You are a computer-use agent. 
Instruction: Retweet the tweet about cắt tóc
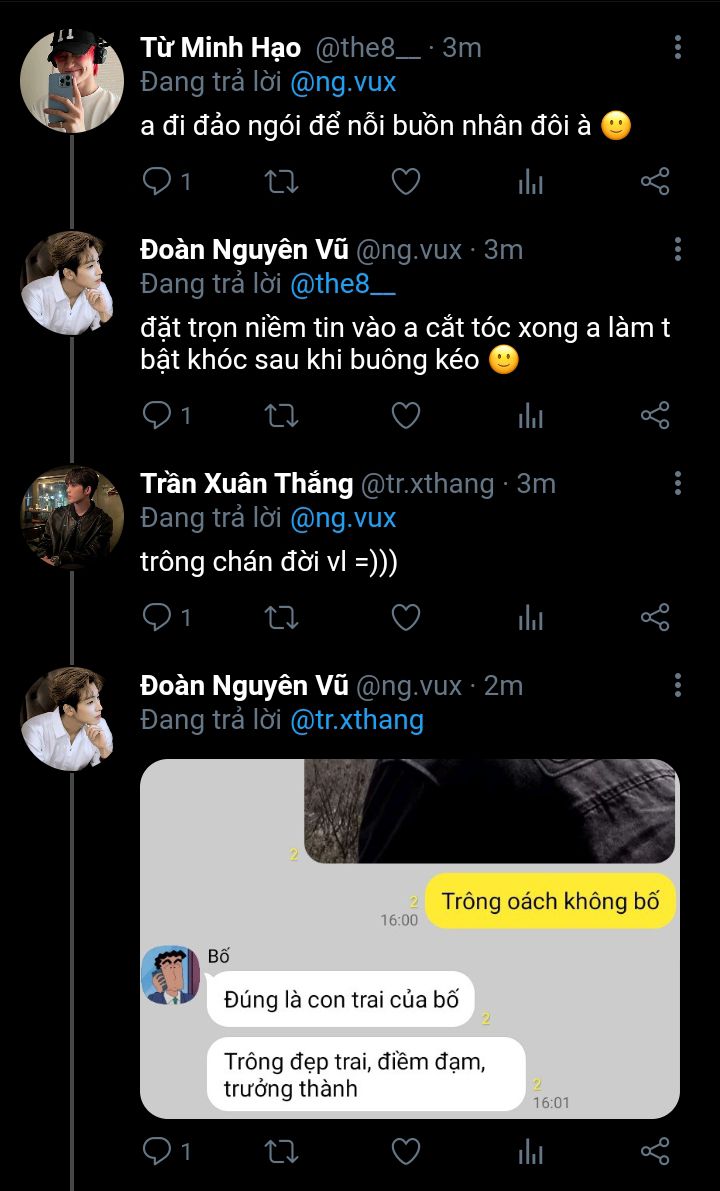(x=281, y=416)
